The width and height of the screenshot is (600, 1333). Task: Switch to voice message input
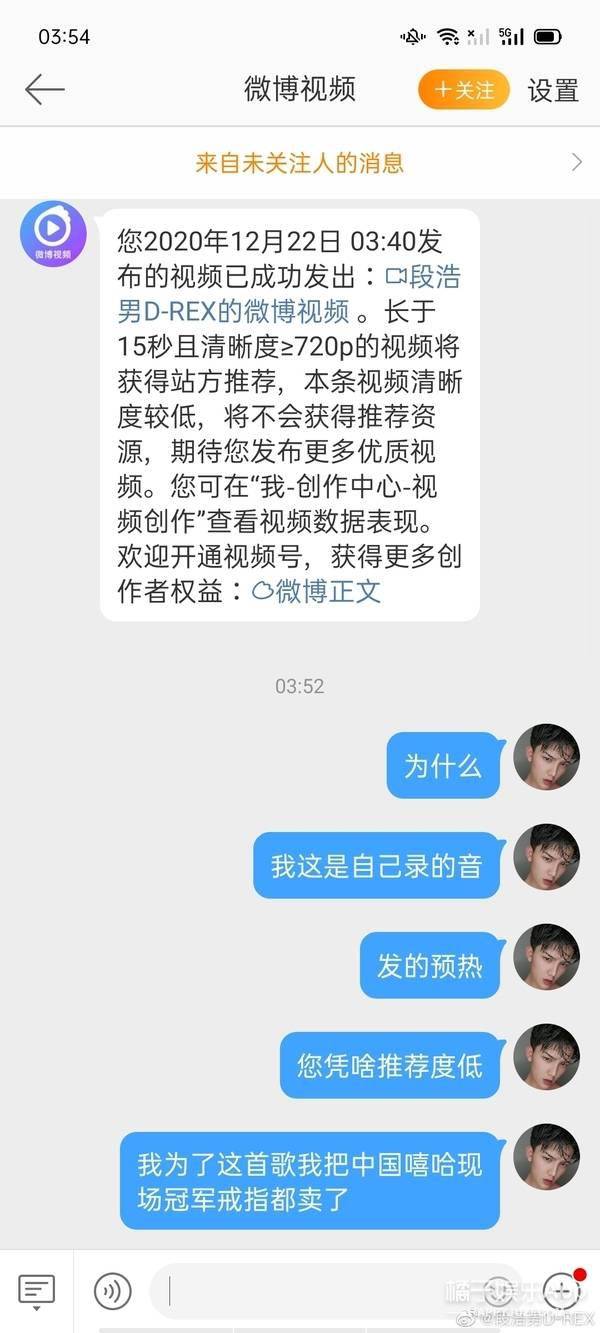click(x=112, y=1291)
